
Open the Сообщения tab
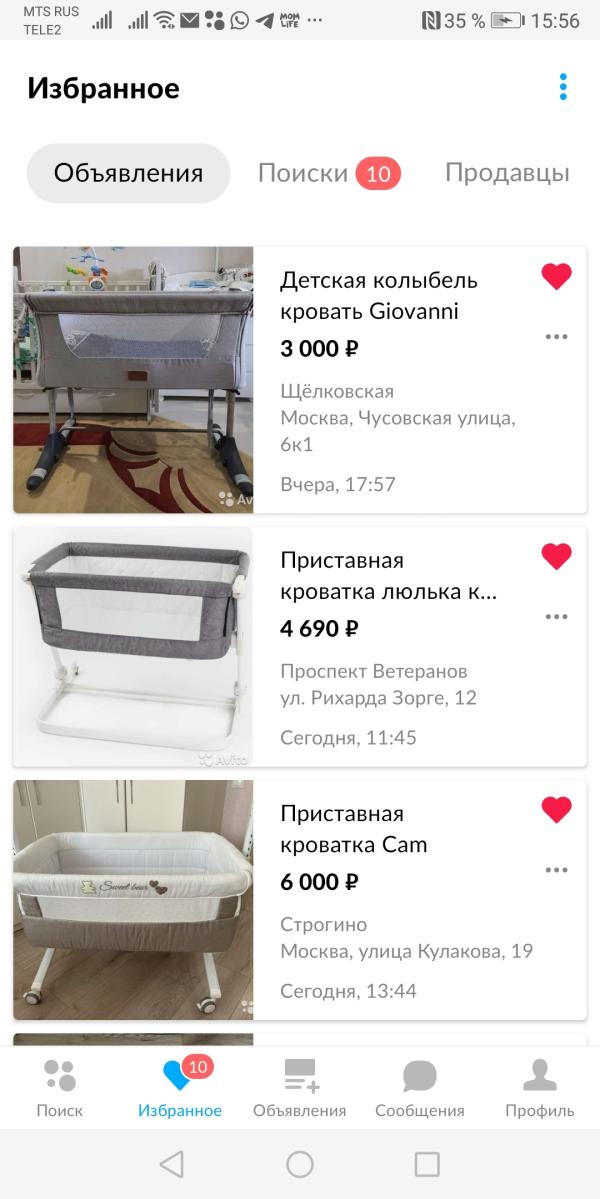click(420, 1088)
